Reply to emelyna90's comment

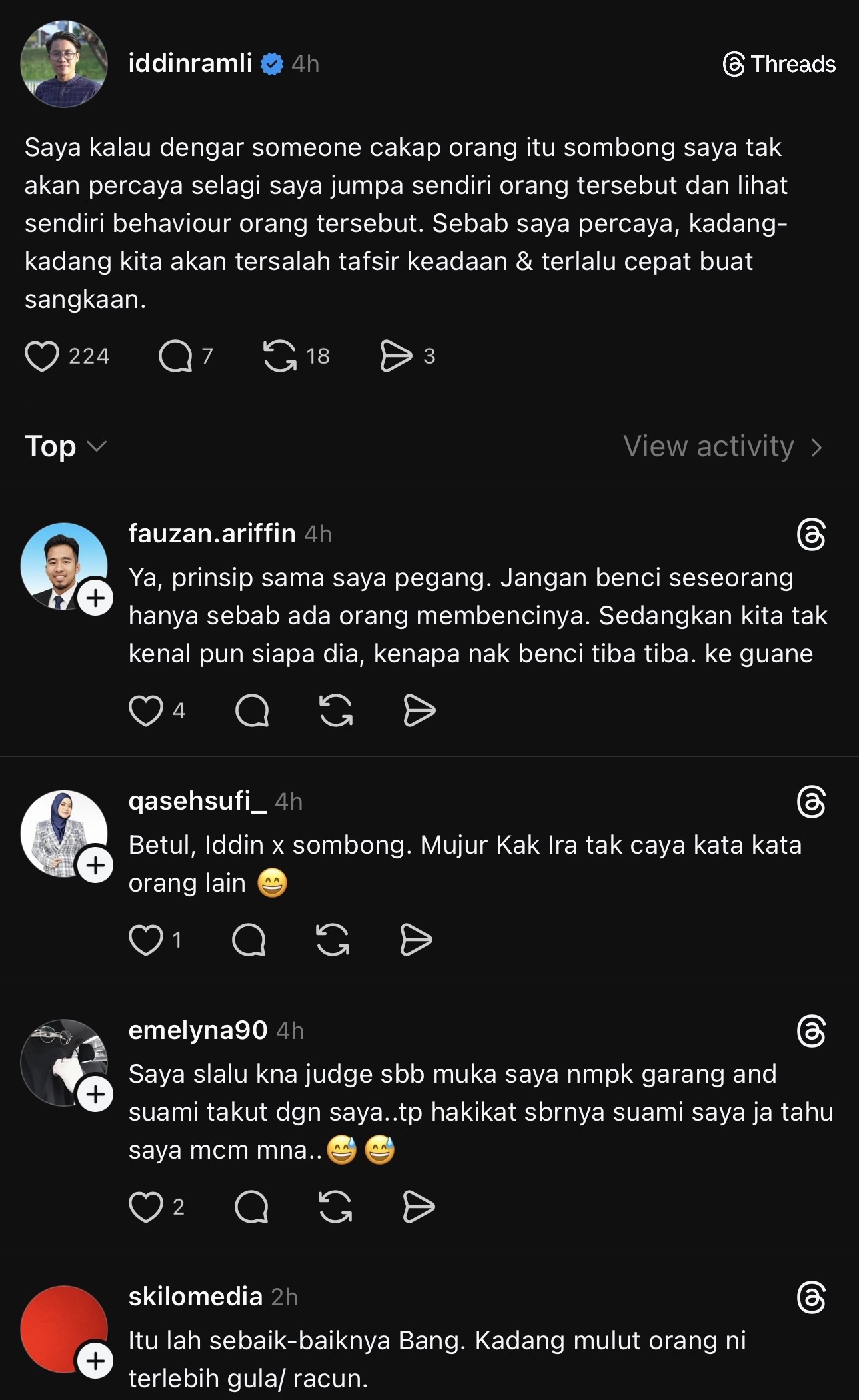click(251, 1207)
